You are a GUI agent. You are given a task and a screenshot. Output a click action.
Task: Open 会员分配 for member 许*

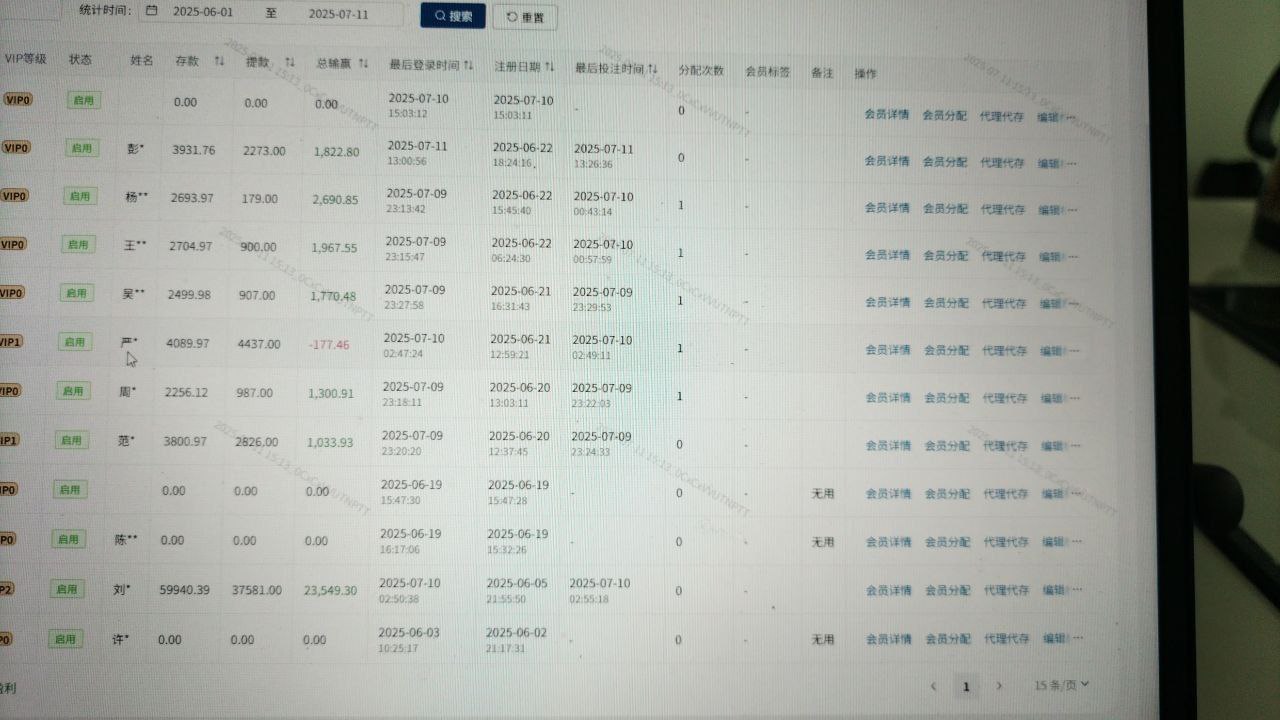coord(947,638)
